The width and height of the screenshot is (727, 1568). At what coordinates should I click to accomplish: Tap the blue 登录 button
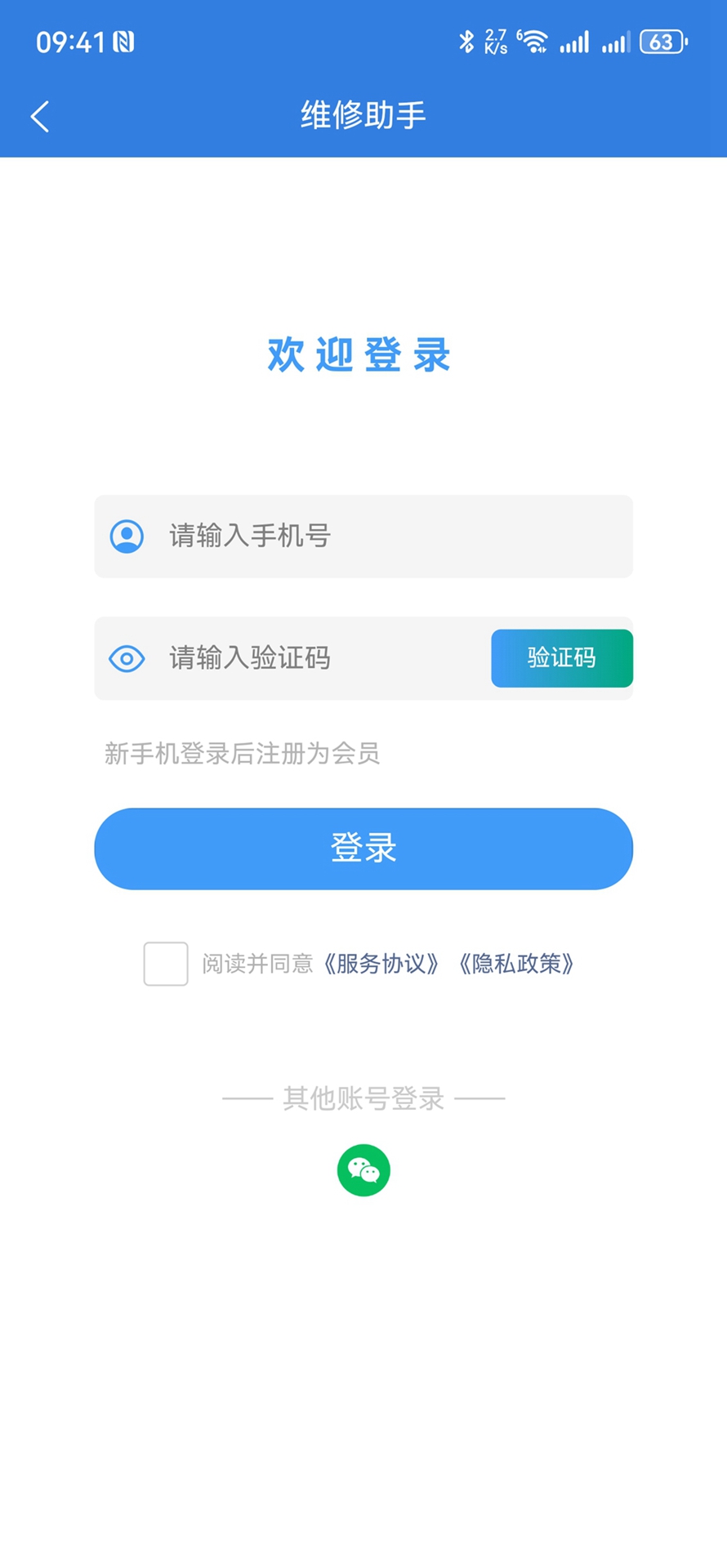point(363,849)
